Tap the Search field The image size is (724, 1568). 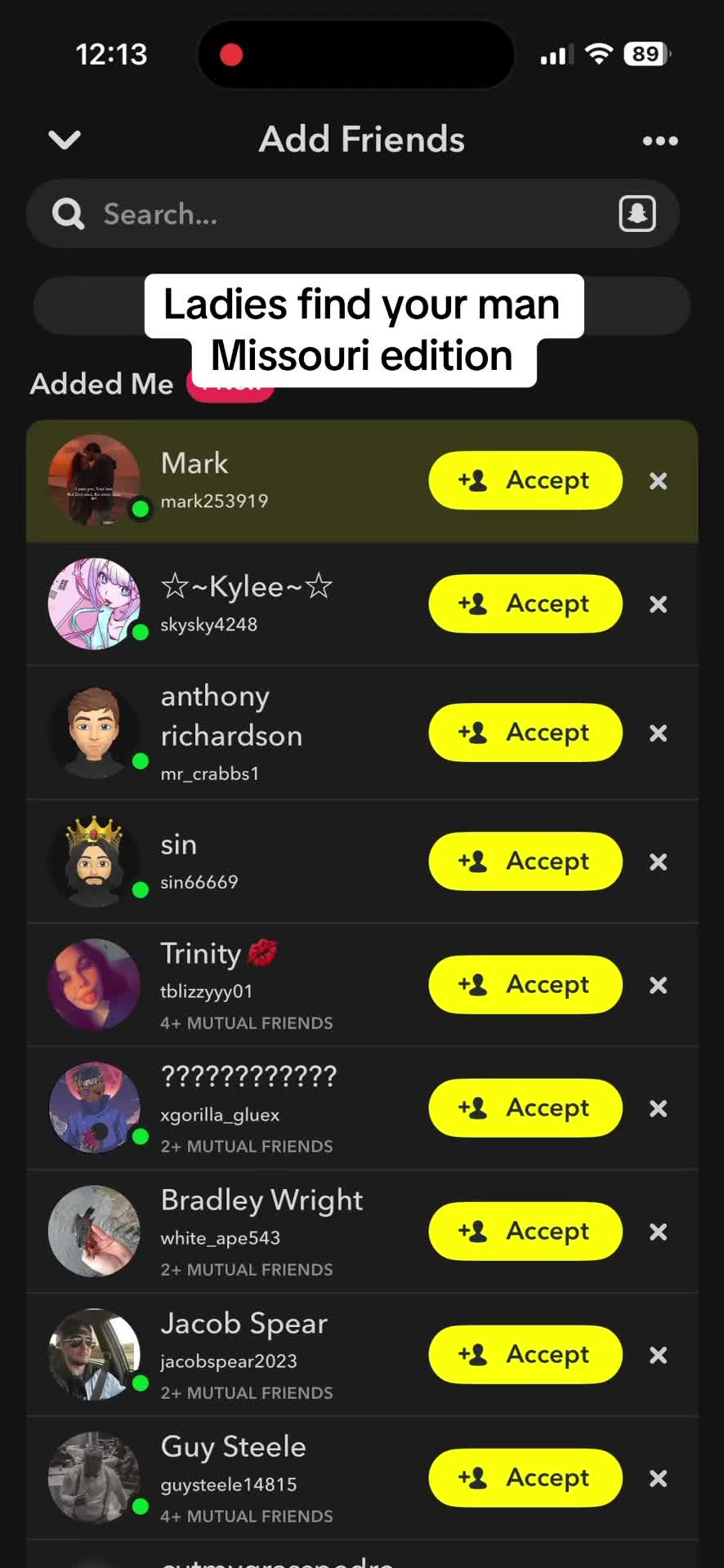click(x=353, y=214)
